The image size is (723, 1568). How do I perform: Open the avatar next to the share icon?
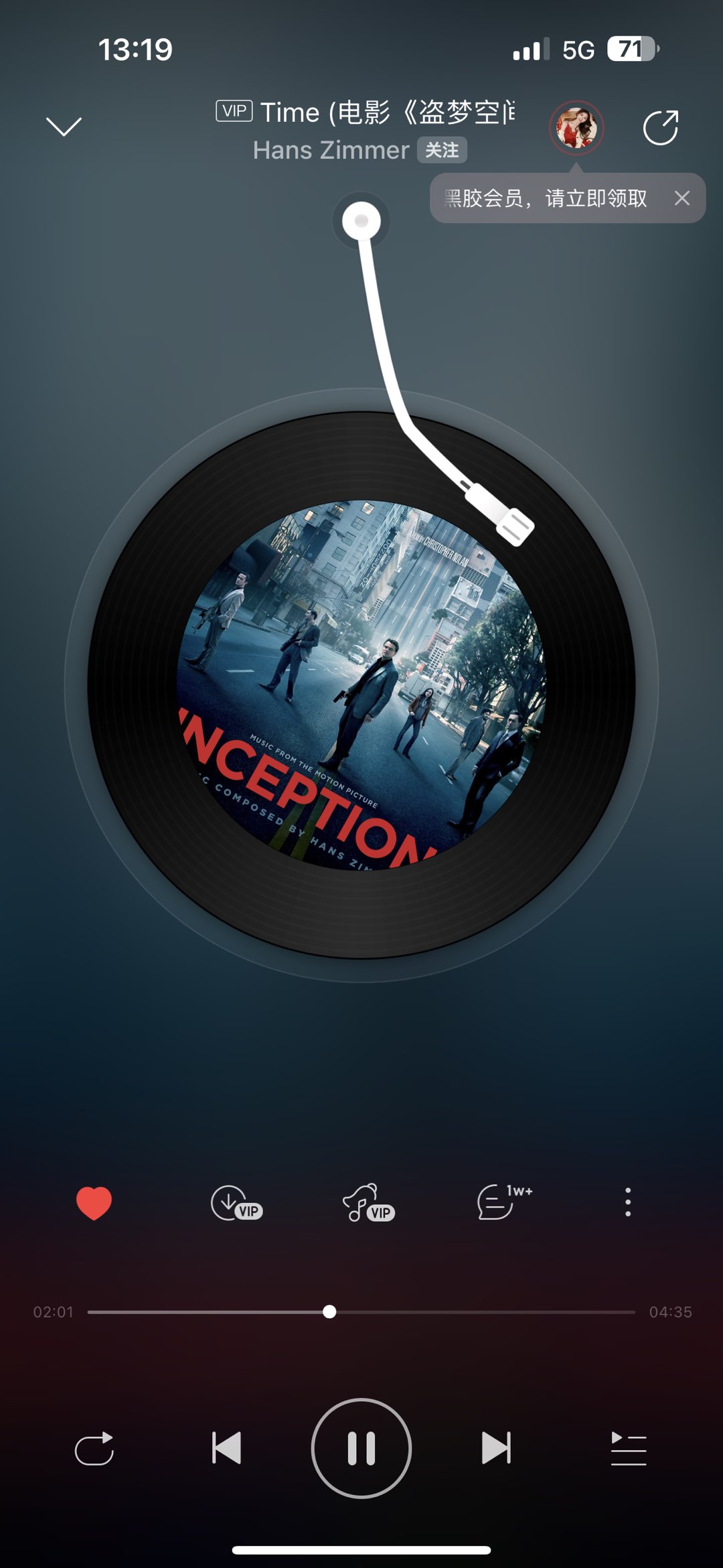click(x=577, y=127)
